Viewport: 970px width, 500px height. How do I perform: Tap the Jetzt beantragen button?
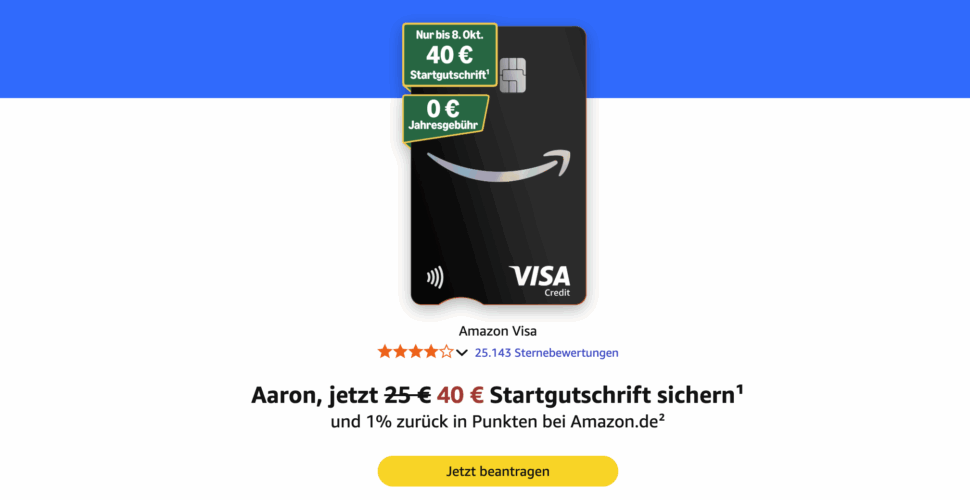pyautogui.click(x=497, y=471)
